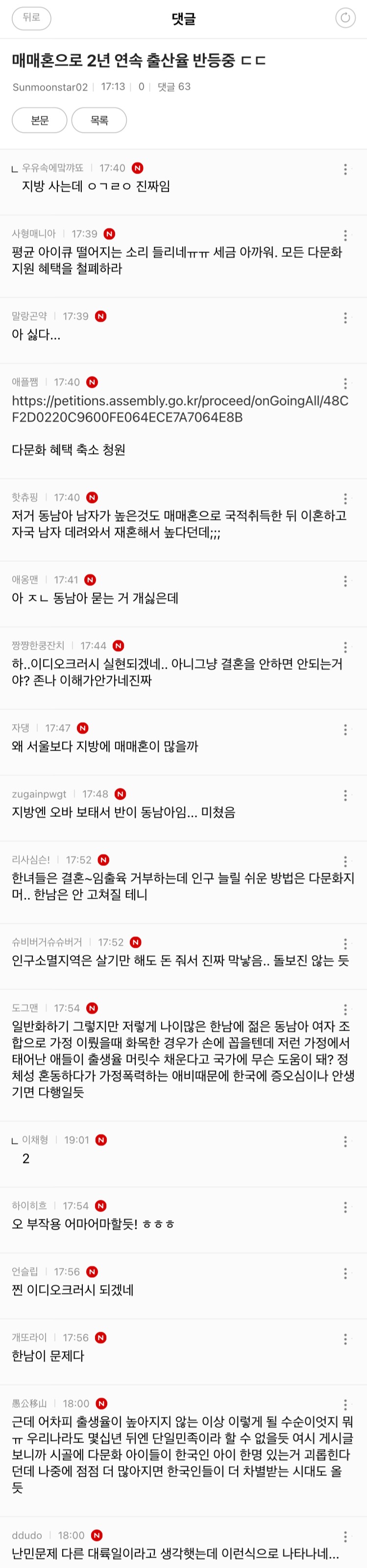Open options for 슈비버거슈슈버거's comment
The height and width of the screenshot is (1568, 367).
(345, 943)
